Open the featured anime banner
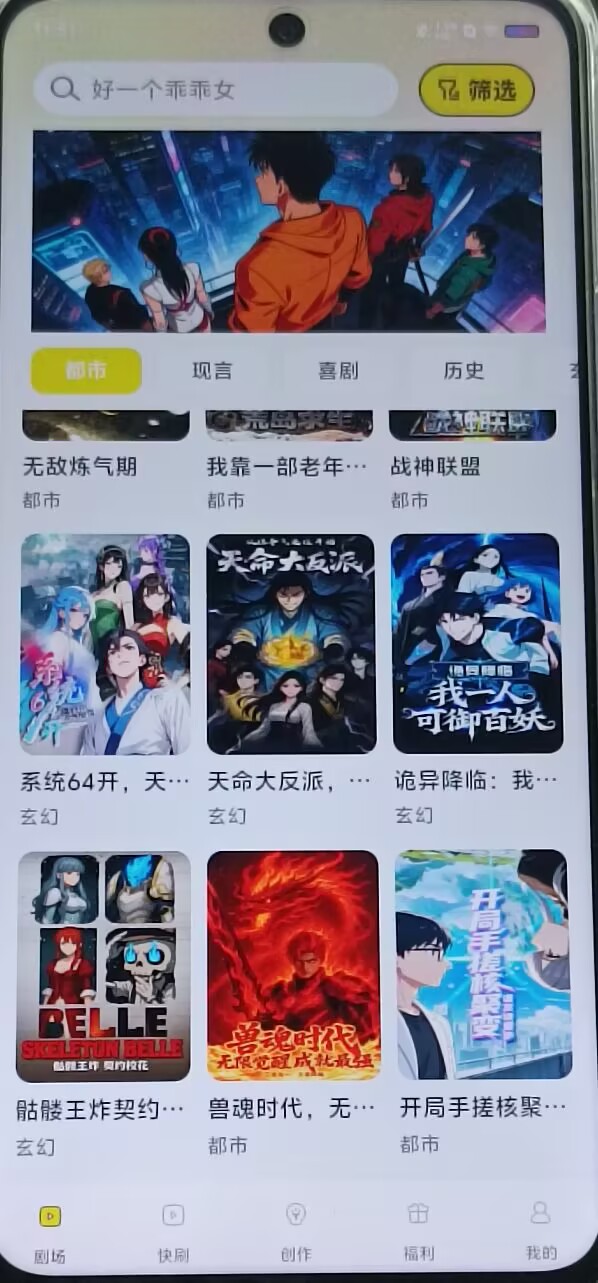This screenshot has width=598, height=1283. pos(287,231)
